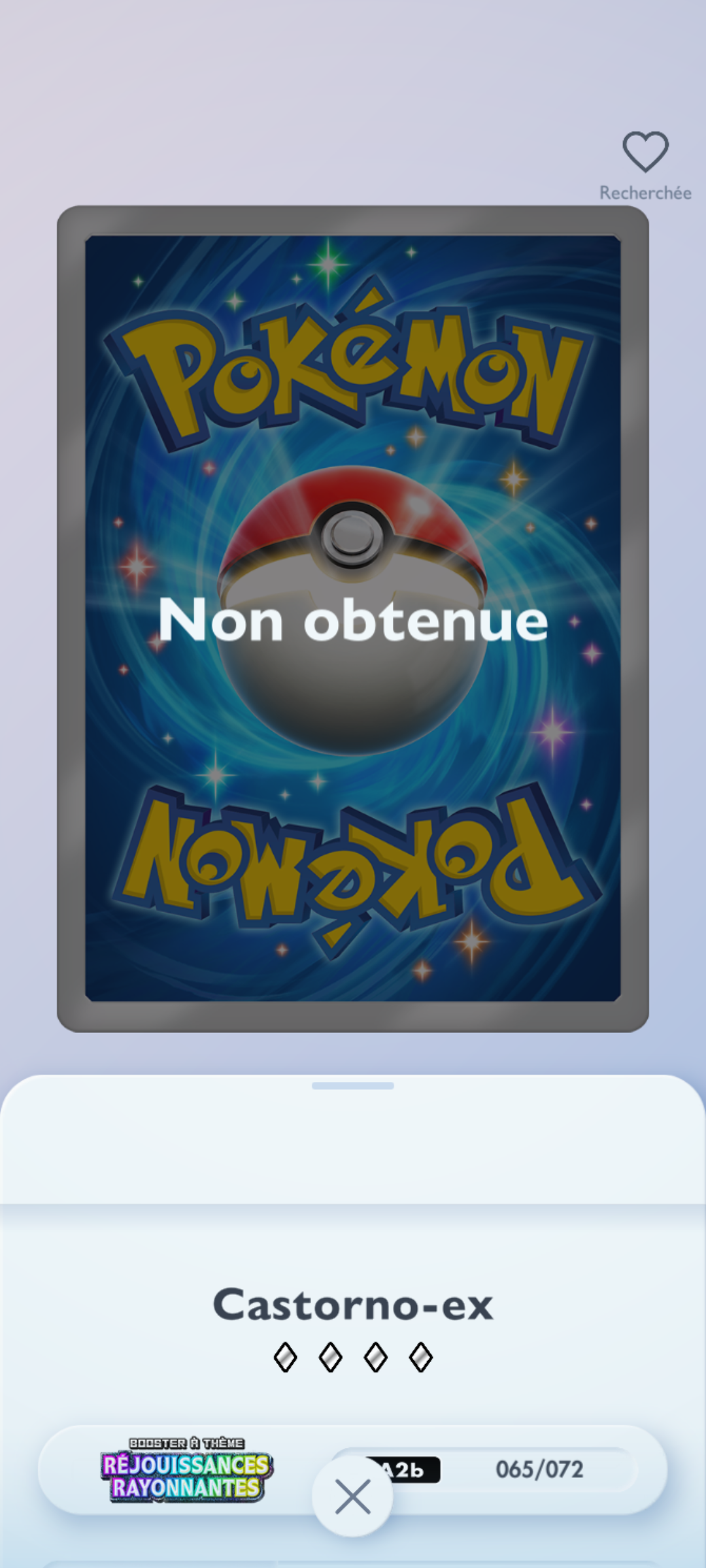706x1568 pixels.
Task: Tap the Non obtenue card back
Action: (x=352, y=619)
